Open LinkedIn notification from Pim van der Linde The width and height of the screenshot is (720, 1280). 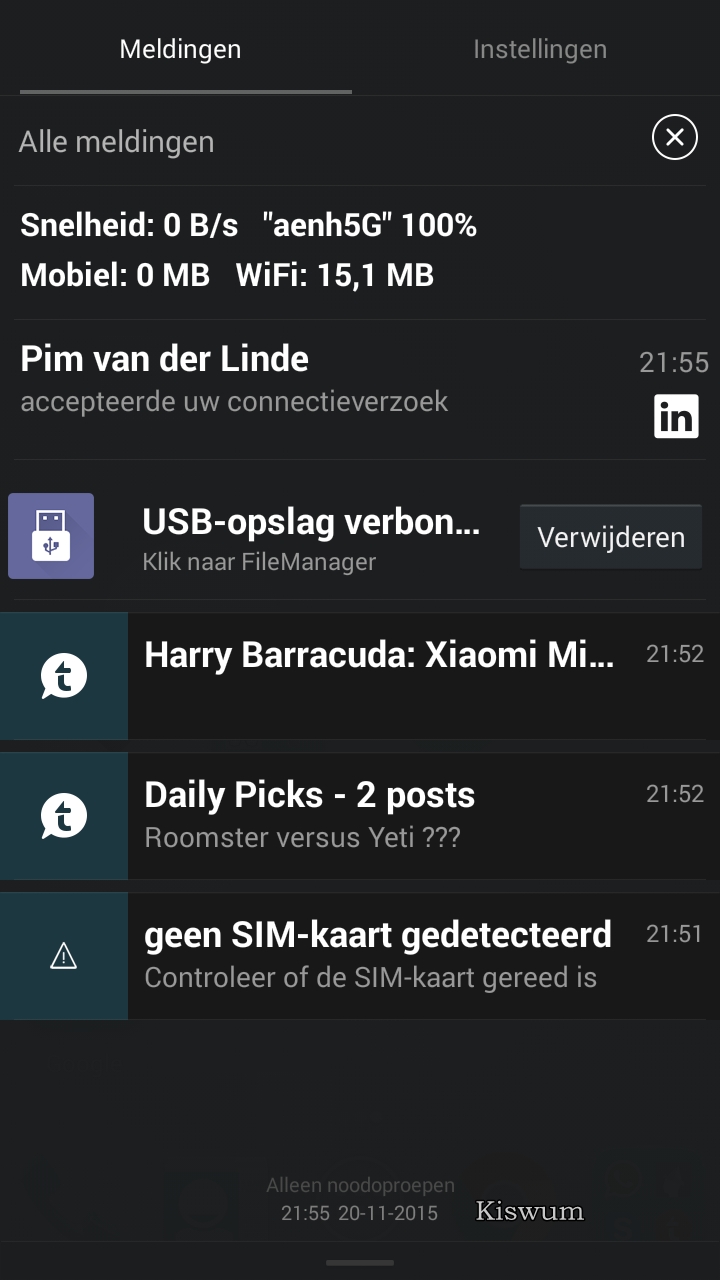[x=360, y=389]
